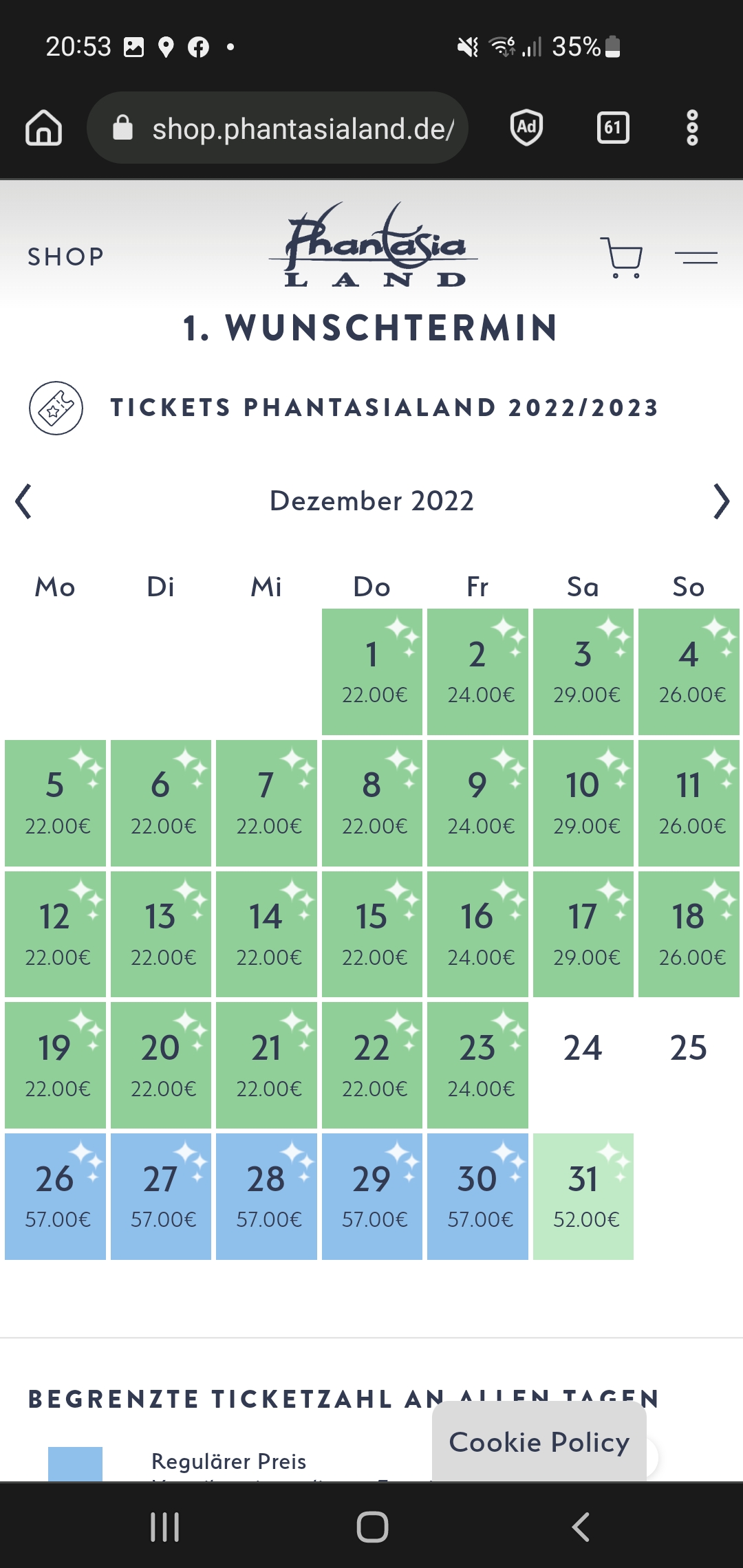Select December 26 for 57.00€
This screenshot has height=1568, width=743.
(x=55, y=1197)
